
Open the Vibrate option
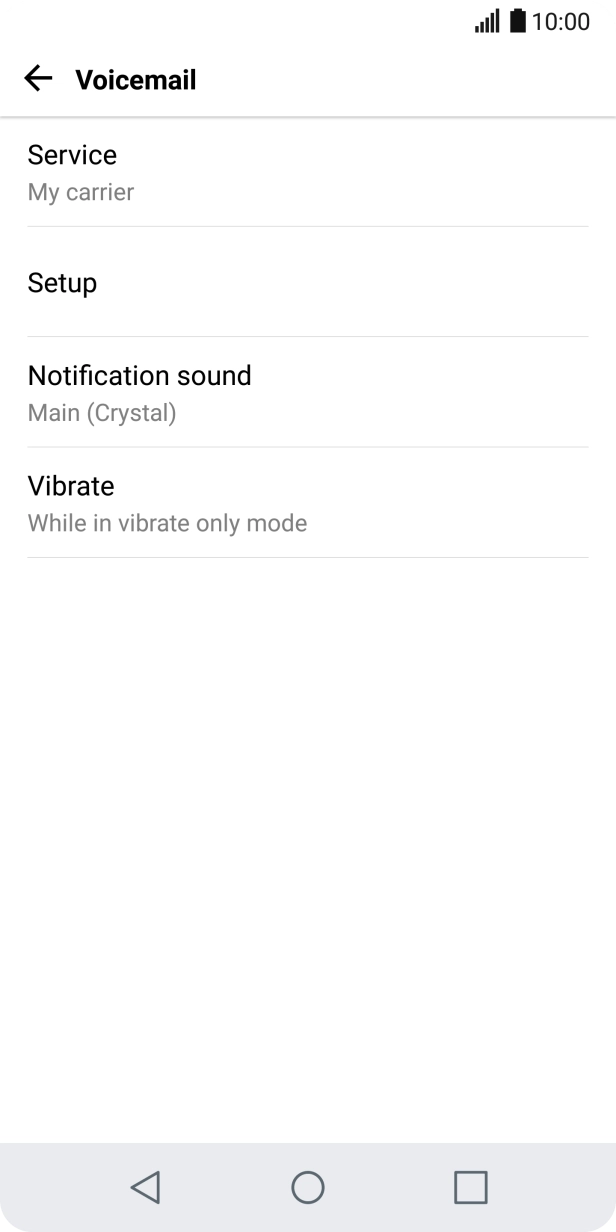pos(307,503)
